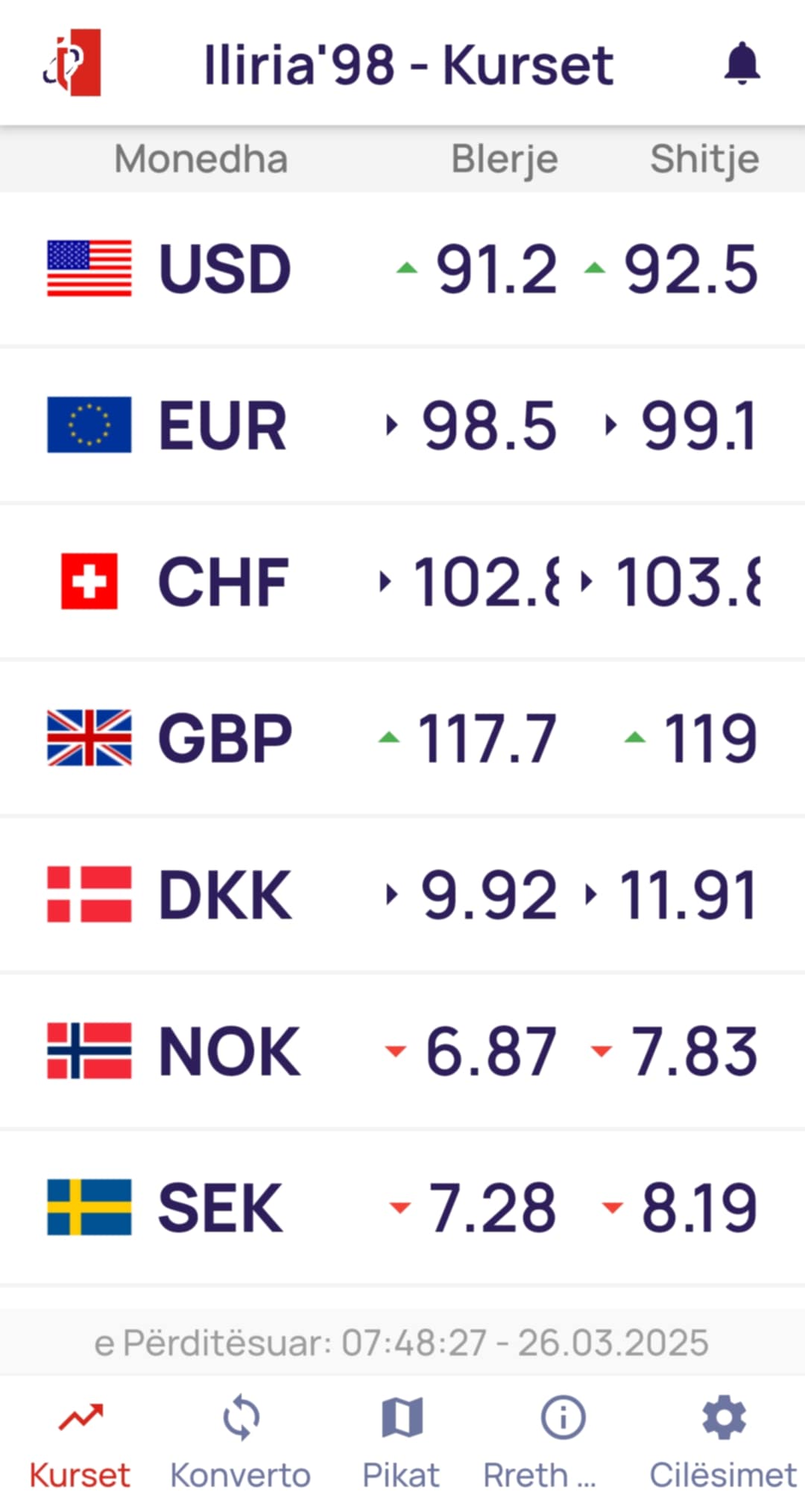805x1512 pixels.
Task: Open the notifications bell
Action: (x=742, y=64)
